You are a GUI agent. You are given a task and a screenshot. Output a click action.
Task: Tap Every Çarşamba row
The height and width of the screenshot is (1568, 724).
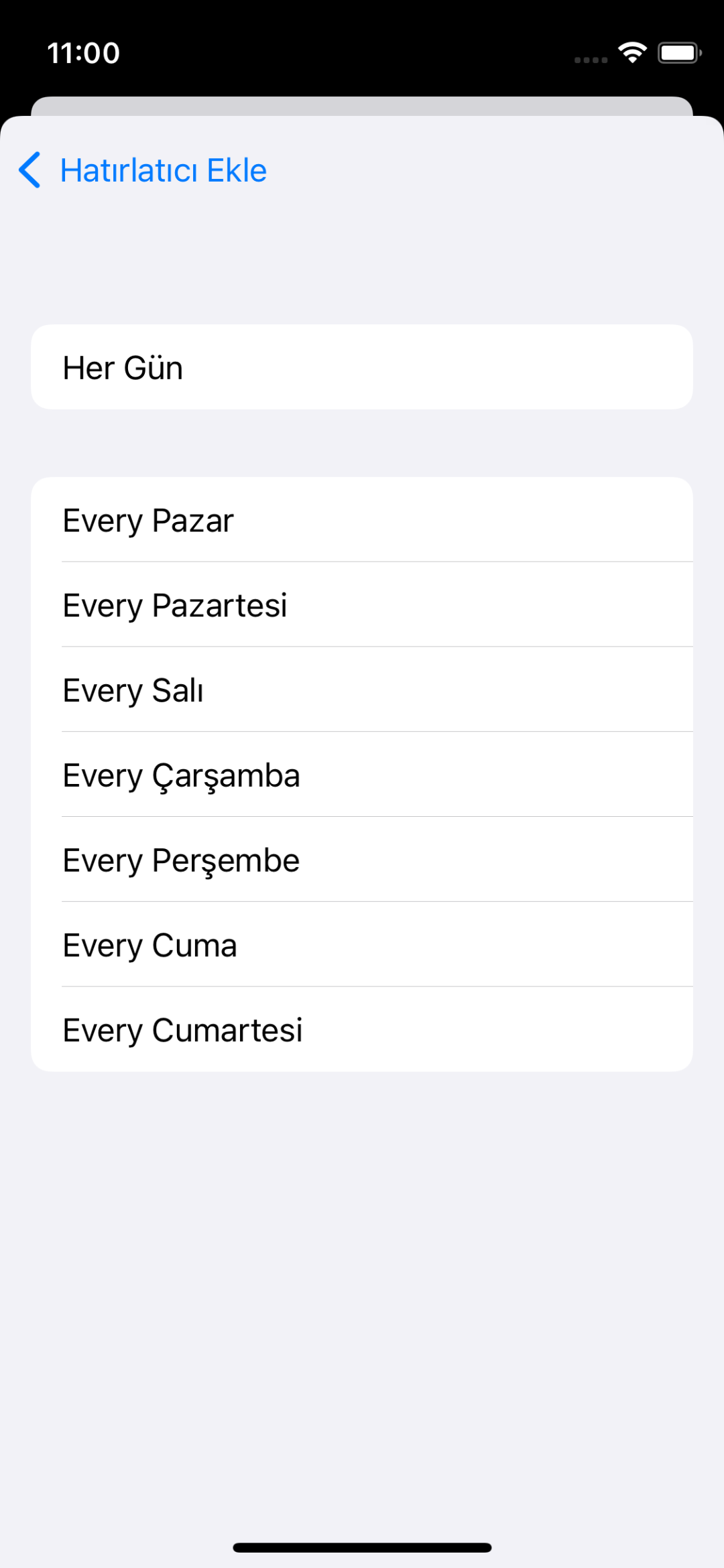(362, 775)
